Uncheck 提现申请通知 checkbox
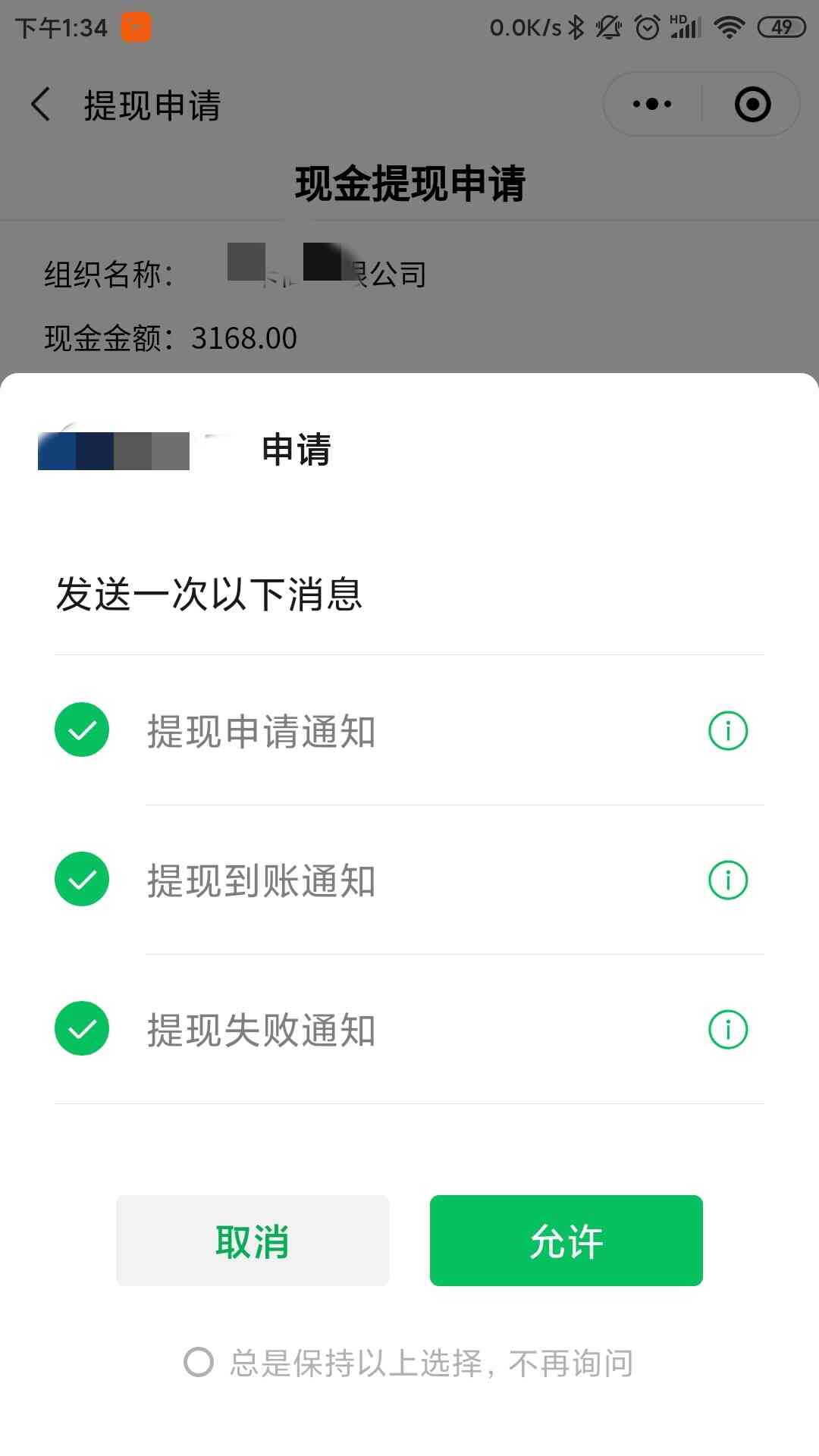Screen dimensions: 819x1456 coord(82,730)
